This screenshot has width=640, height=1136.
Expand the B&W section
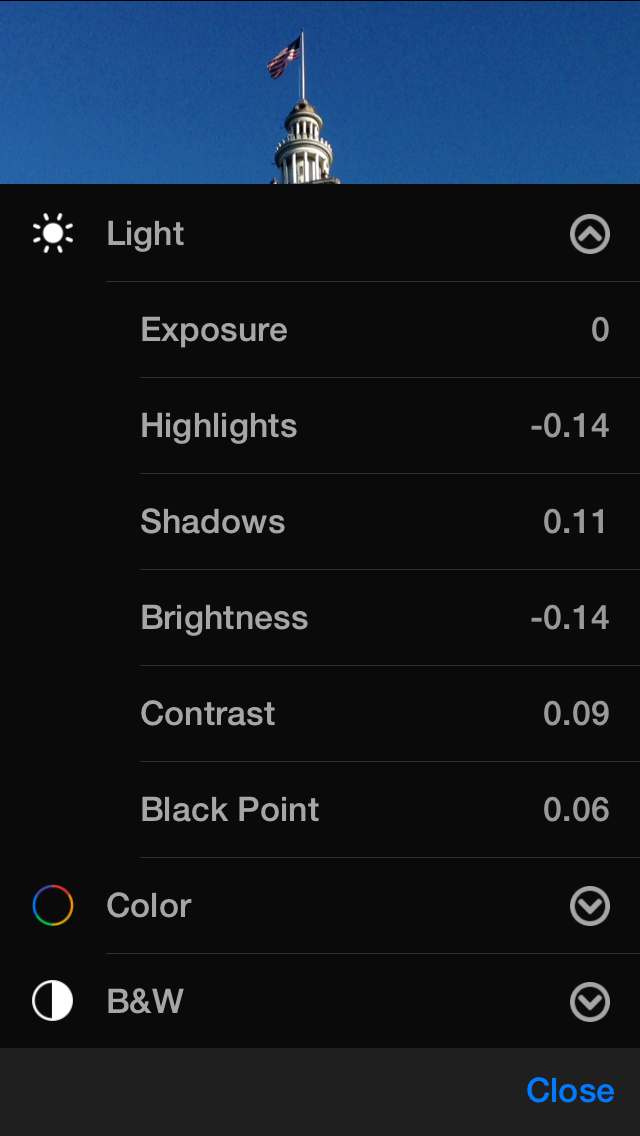click(589, 1002)
